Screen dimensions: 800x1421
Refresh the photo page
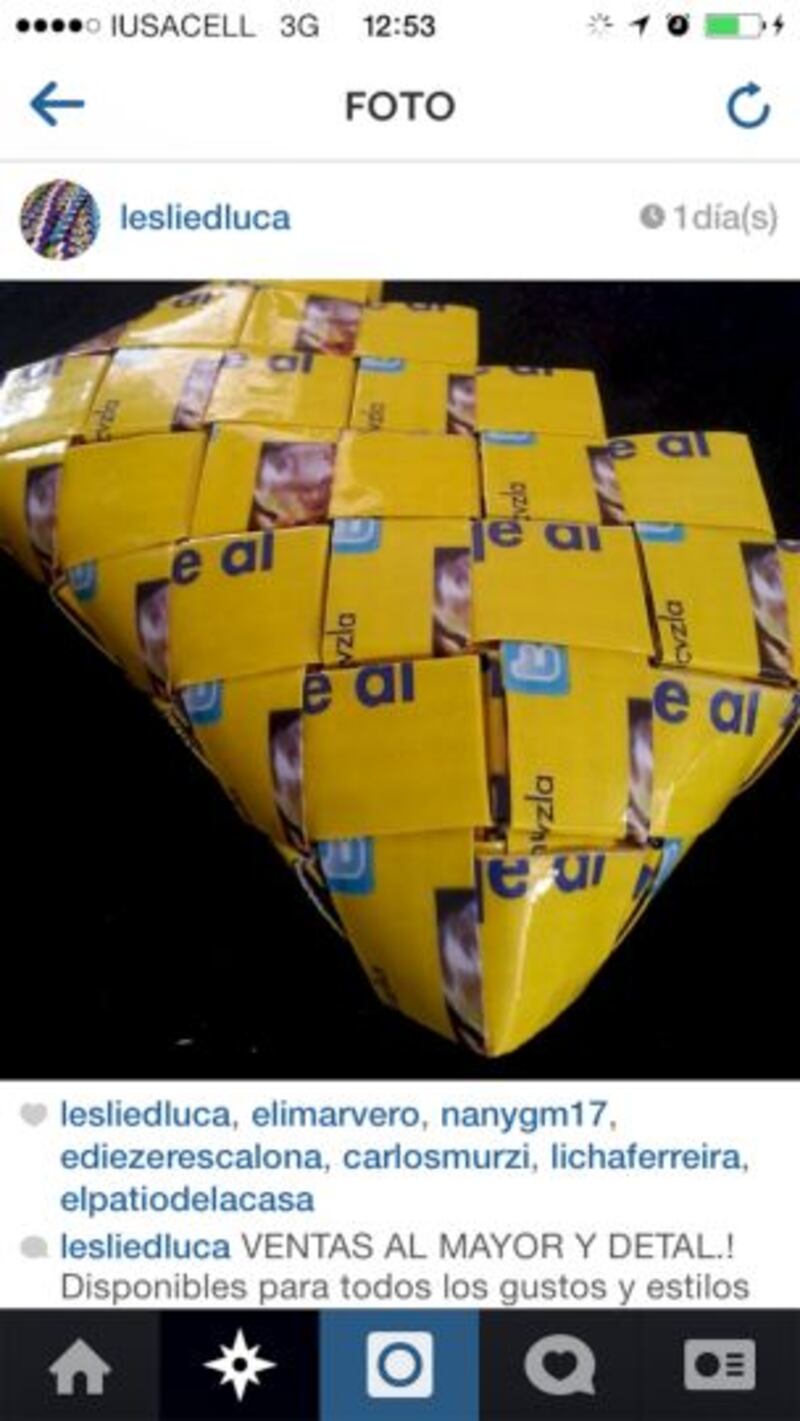pos(748,106)
